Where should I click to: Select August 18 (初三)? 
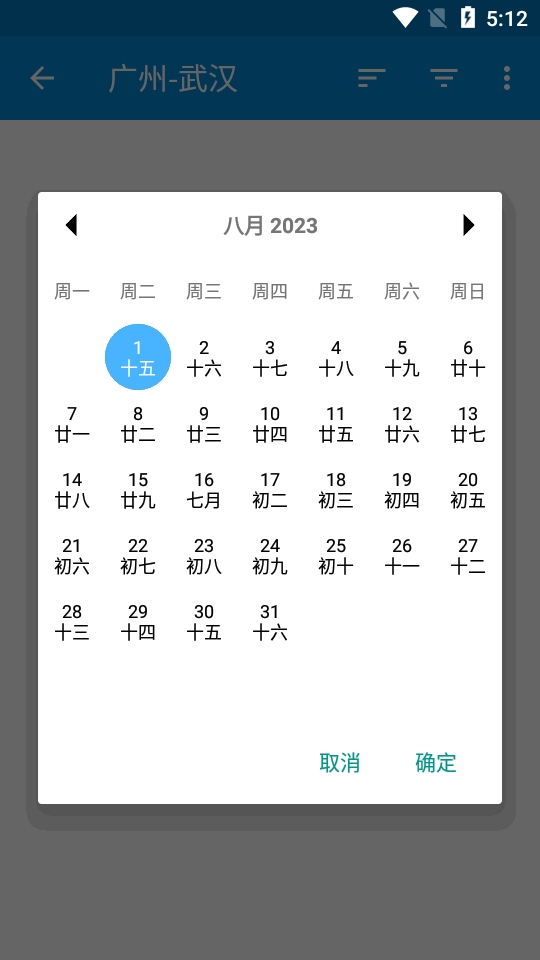tap(336, 490)
